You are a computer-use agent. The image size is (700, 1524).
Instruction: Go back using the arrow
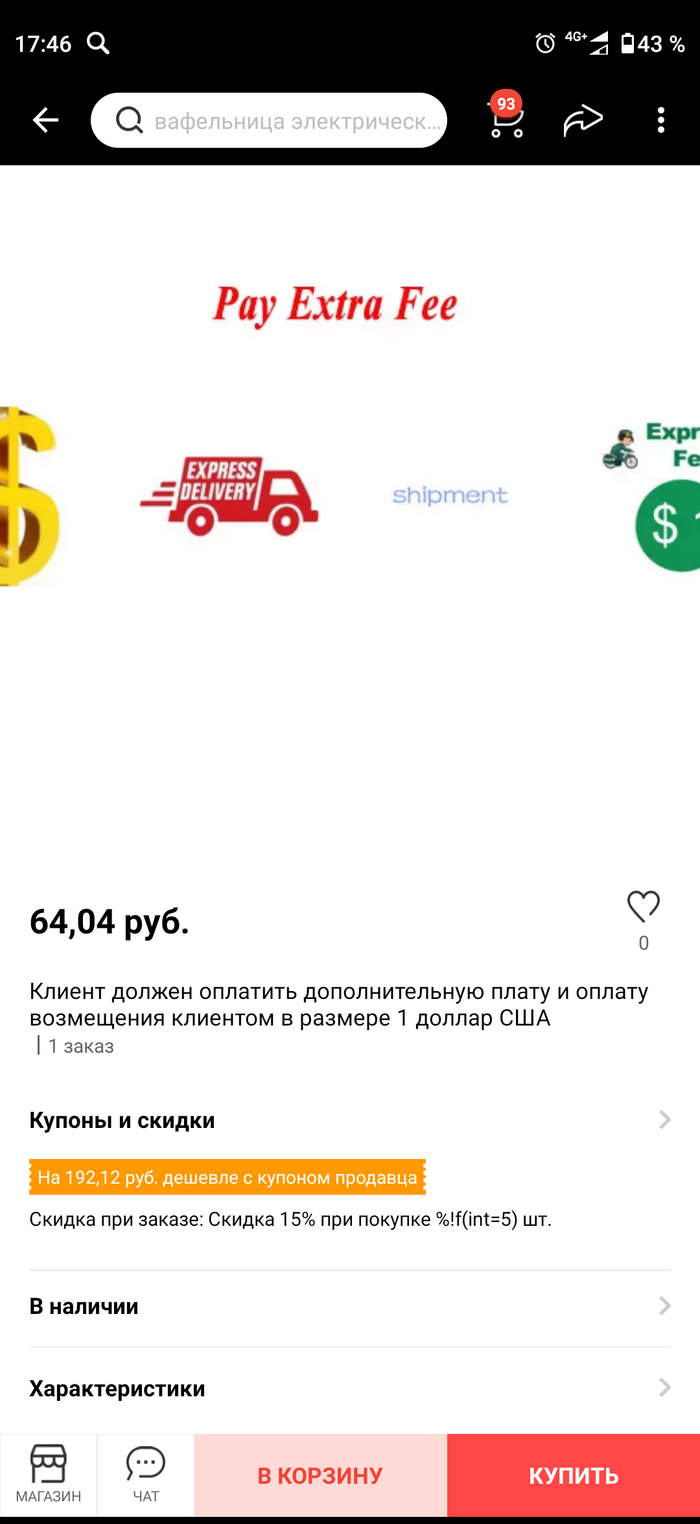pos(46,121)
